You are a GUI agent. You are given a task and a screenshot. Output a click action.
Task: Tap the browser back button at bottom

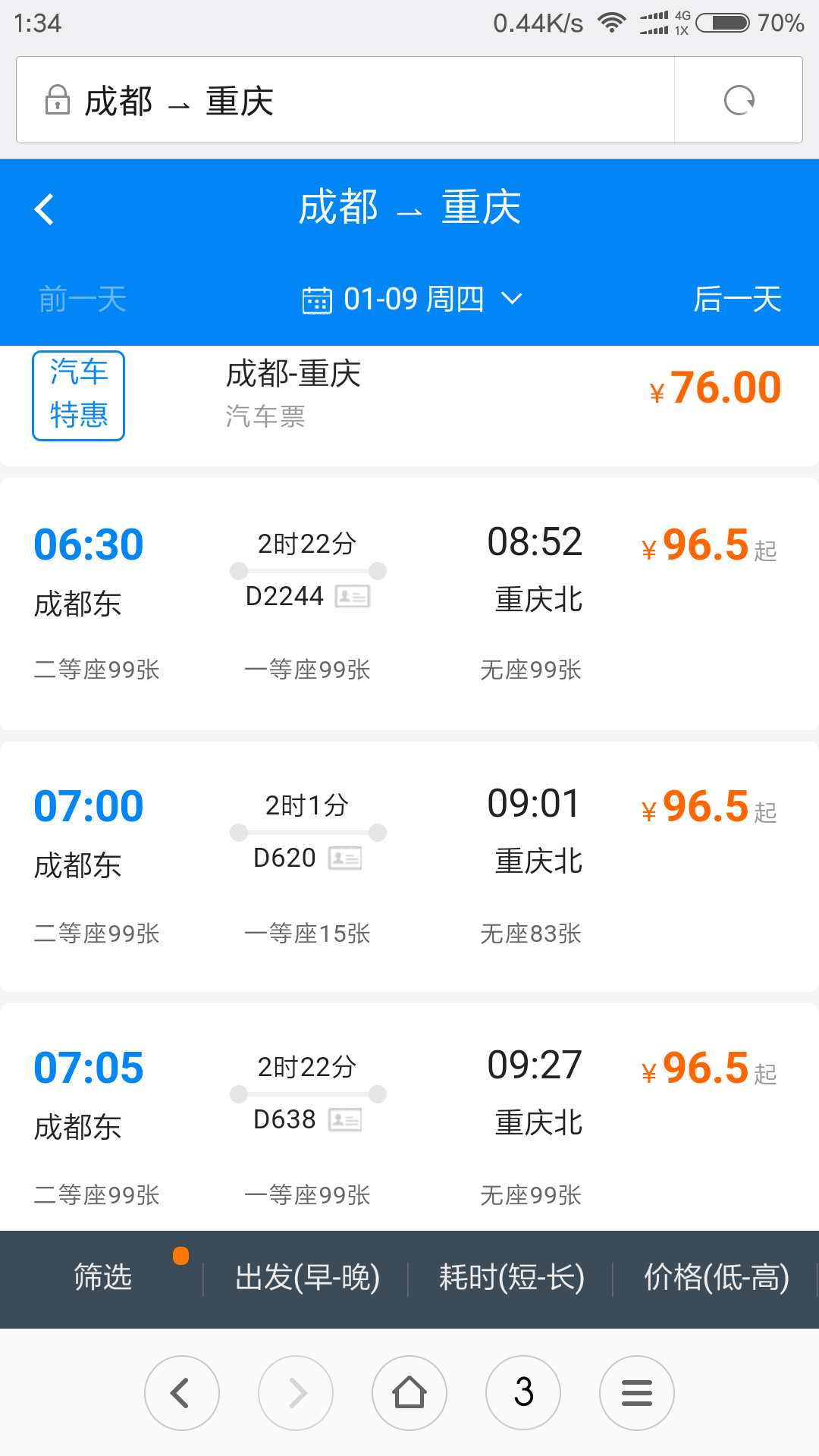pyautogui.click(x=182, y=1392)
